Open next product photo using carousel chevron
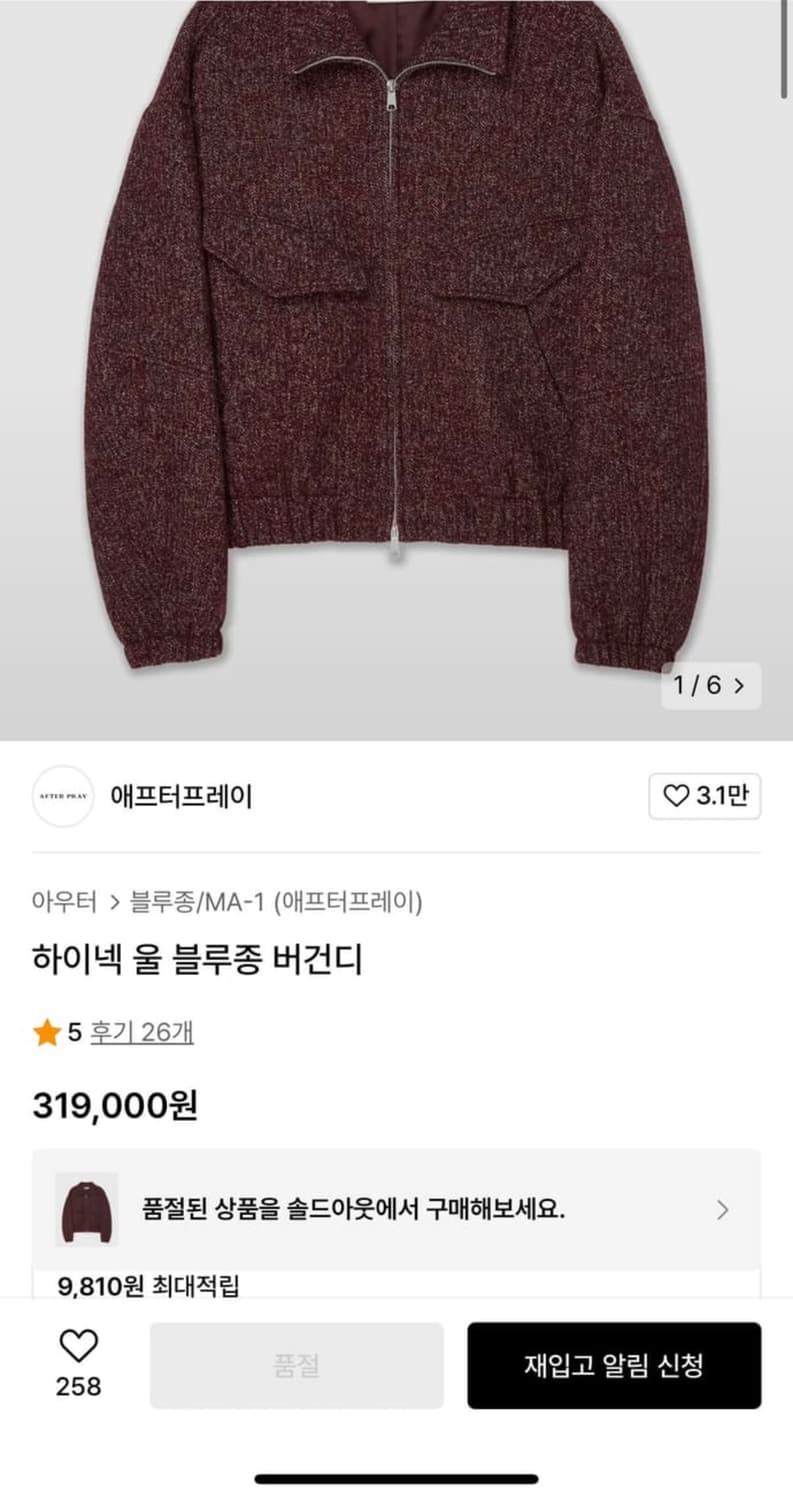Screen dimensions: 793x1500 738,686
